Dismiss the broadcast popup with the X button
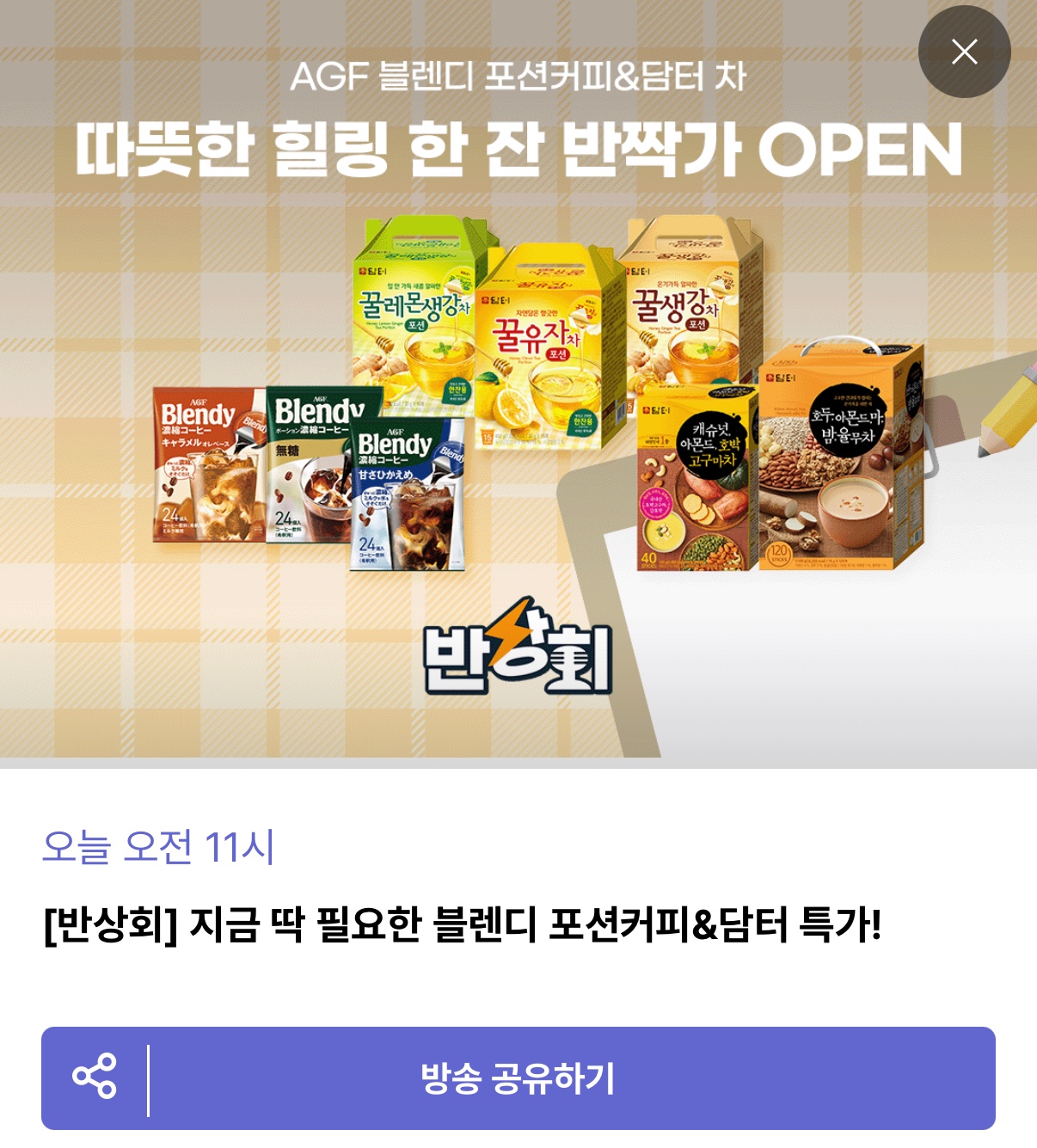Screen dimensions: 1037x1148 pos(964,52)
